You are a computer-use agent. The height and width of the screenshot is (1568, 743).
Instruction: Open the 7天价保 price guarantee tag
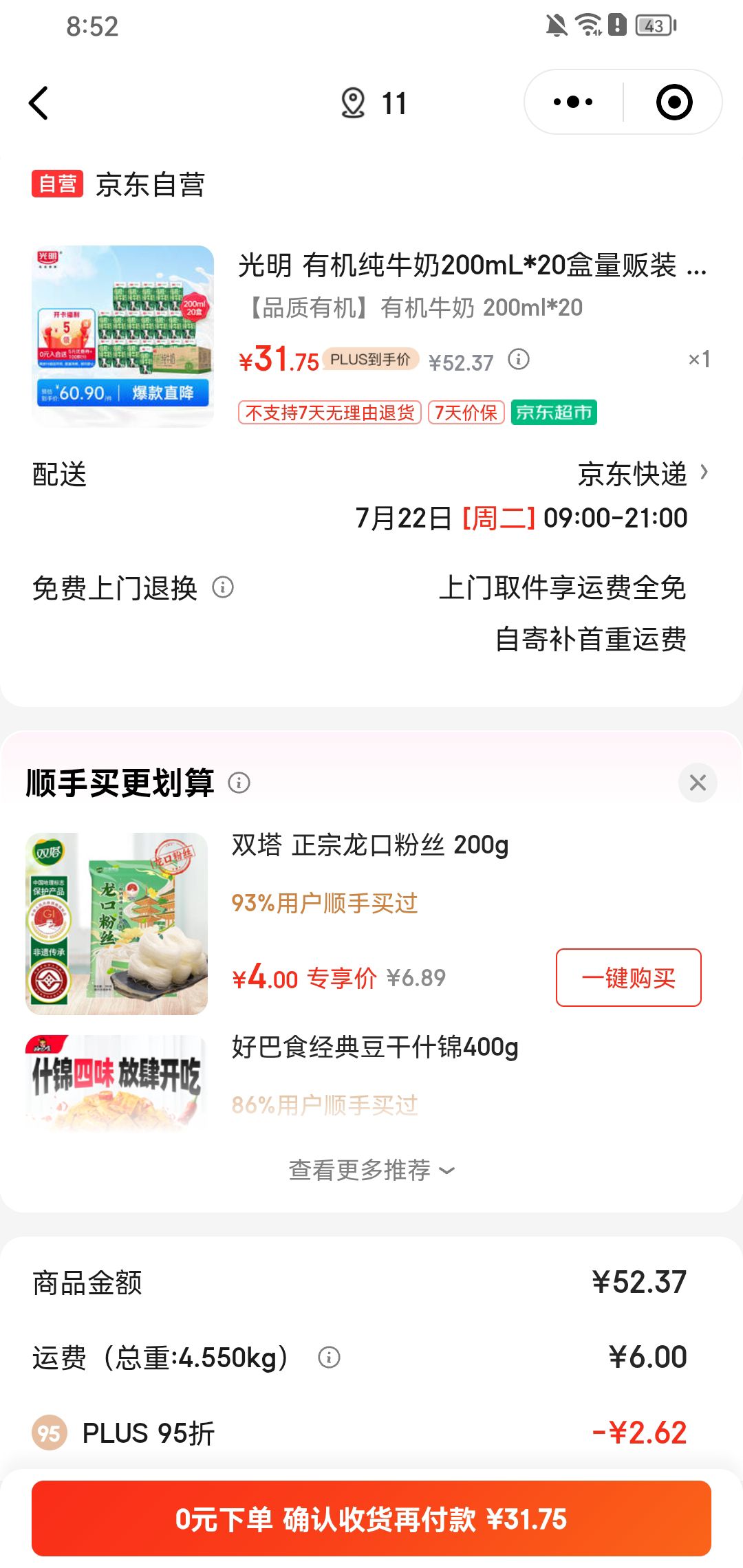(x=466, y=413)
